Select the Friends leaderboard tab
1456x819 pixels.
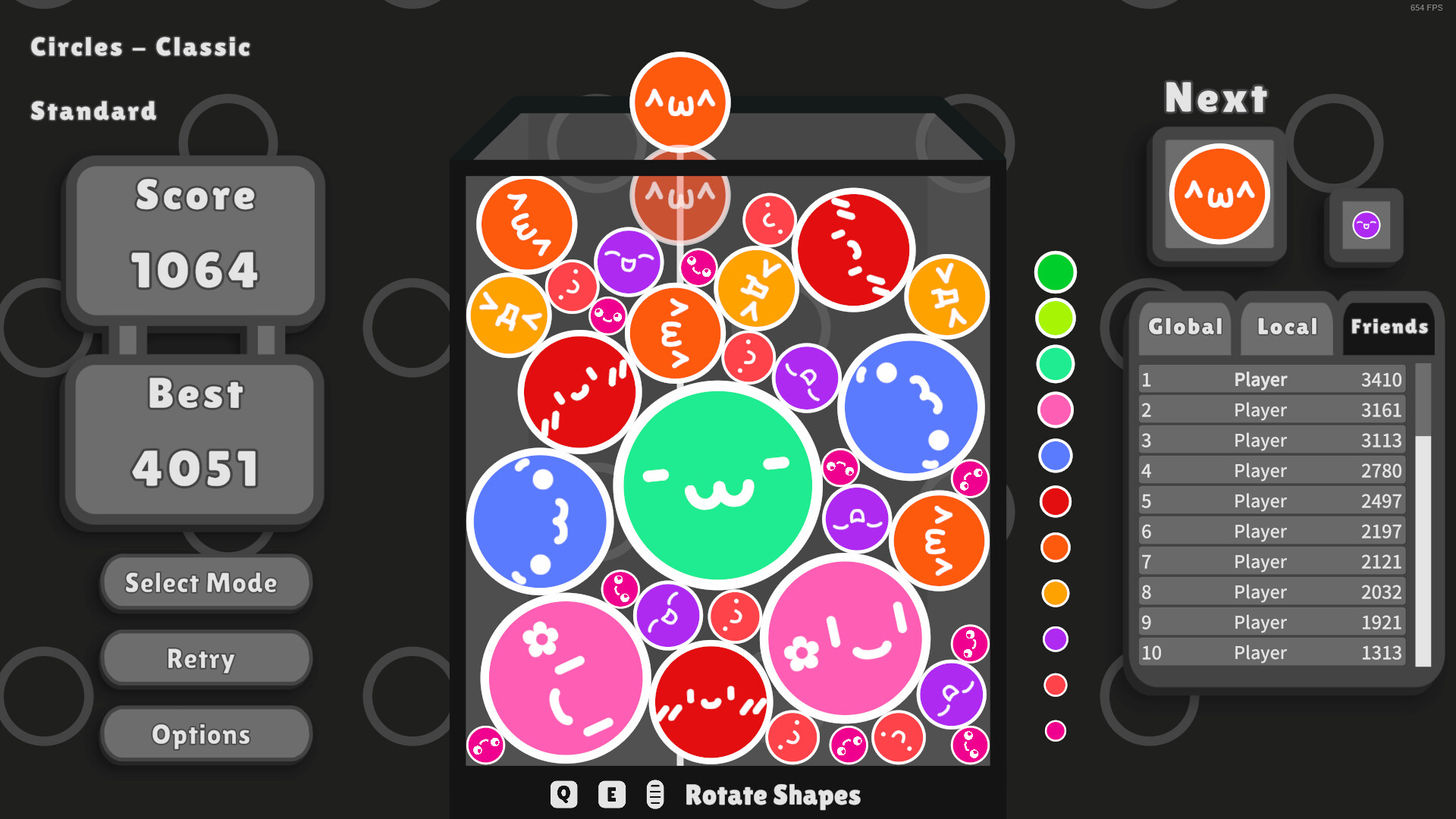click(x=1389, y=327)
